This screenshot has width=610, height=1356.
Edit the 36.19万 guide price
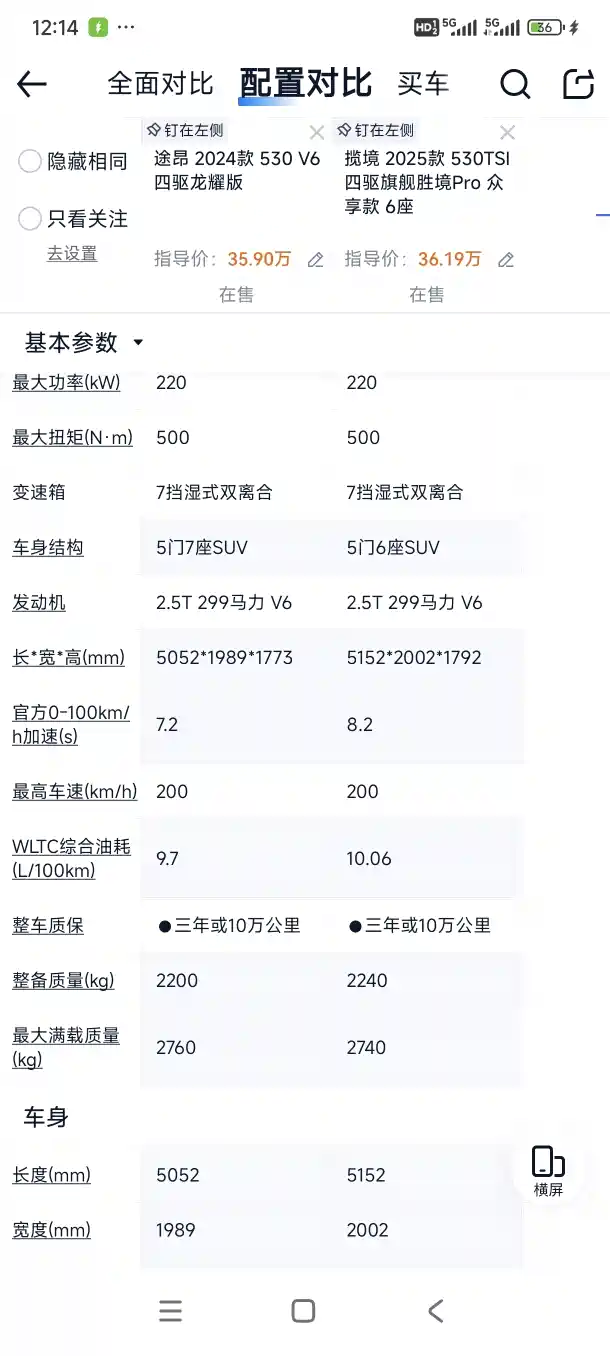pos(506,260)
